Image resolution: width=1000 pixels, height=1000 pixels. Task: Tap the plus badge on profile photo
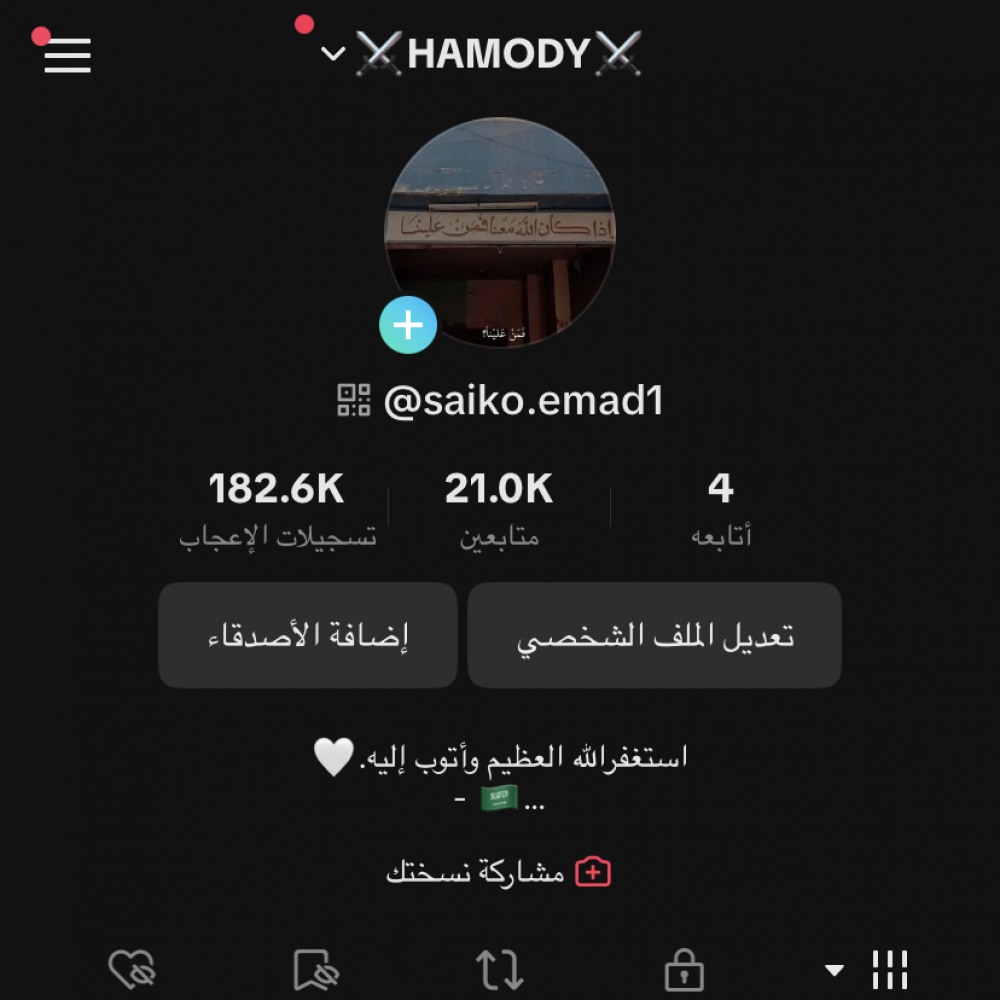point(408,325)
